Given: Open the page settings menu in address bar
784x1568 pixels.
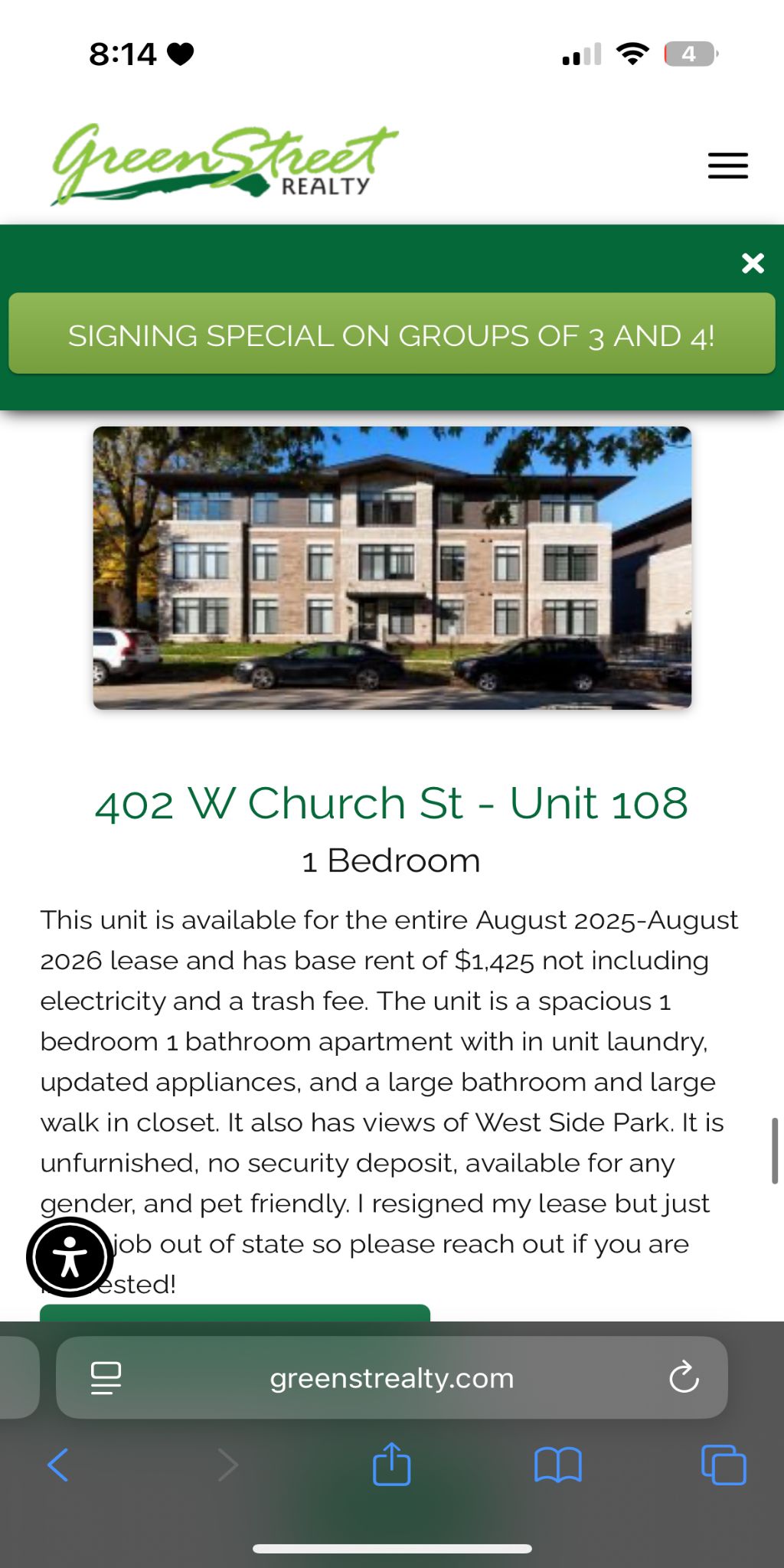Looking at the screenshot, I should (x=106, y=1378).
